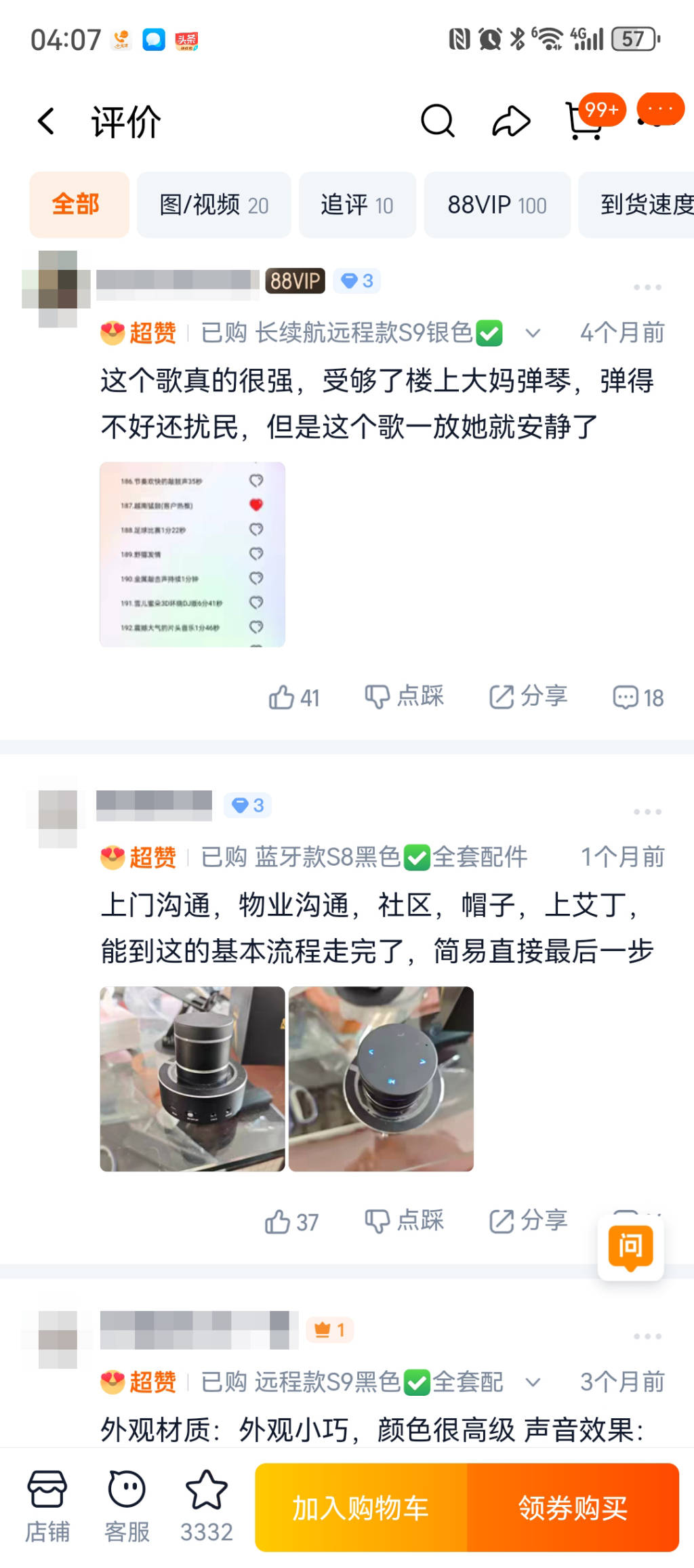694x1568 pixels.
Task: Tap 点踩 to dislike the second review
Action: [404, 1222]
